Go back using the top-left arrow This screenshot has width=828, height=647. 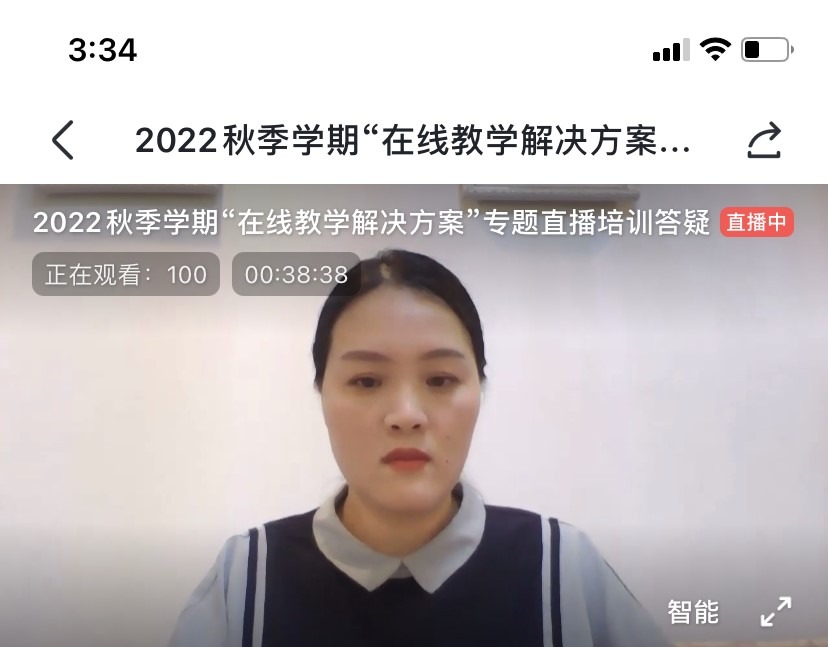pos(63,140)
